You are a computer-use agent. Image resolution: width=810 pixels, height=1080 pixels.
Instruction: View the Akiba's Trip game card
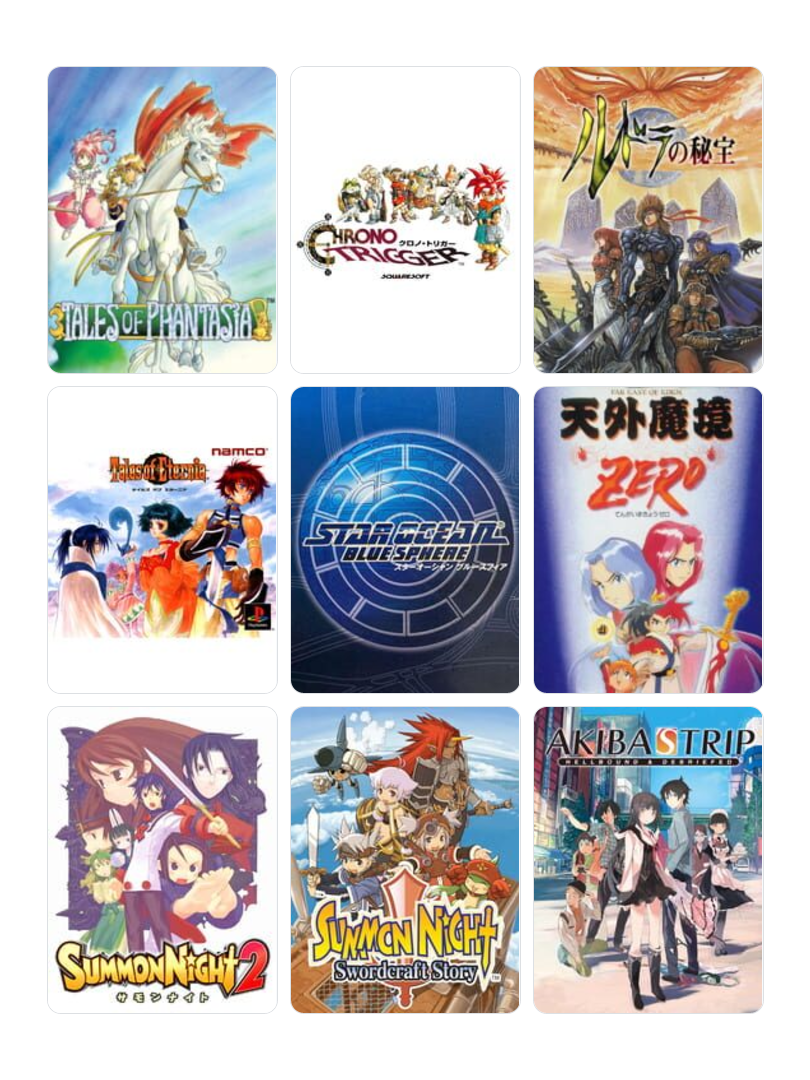[x=648, y=860]
